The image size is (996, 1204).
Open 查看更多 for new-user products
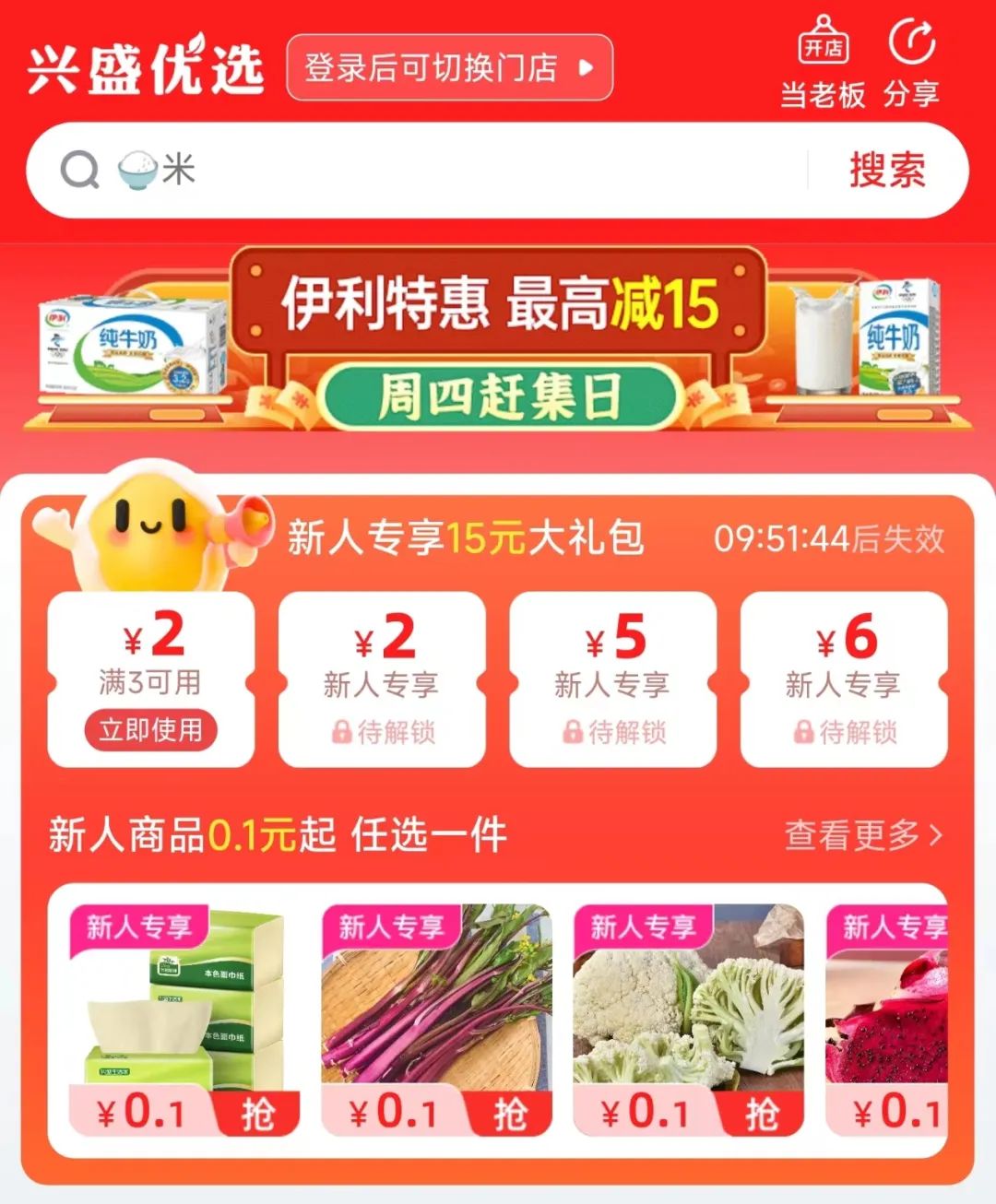(x=864, y=835)
